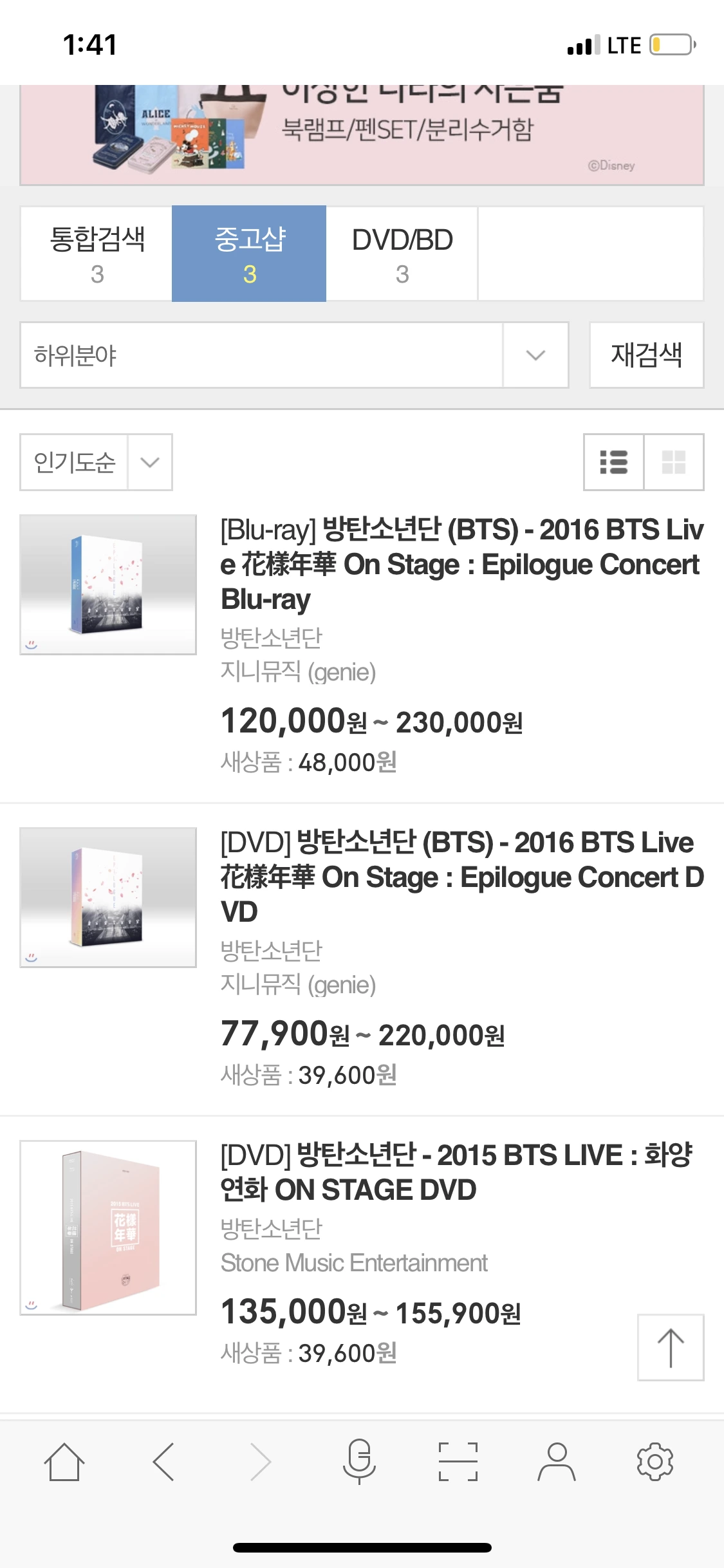Open the settings gear
The image size is (724, 1568).
tap(654, 1462)
